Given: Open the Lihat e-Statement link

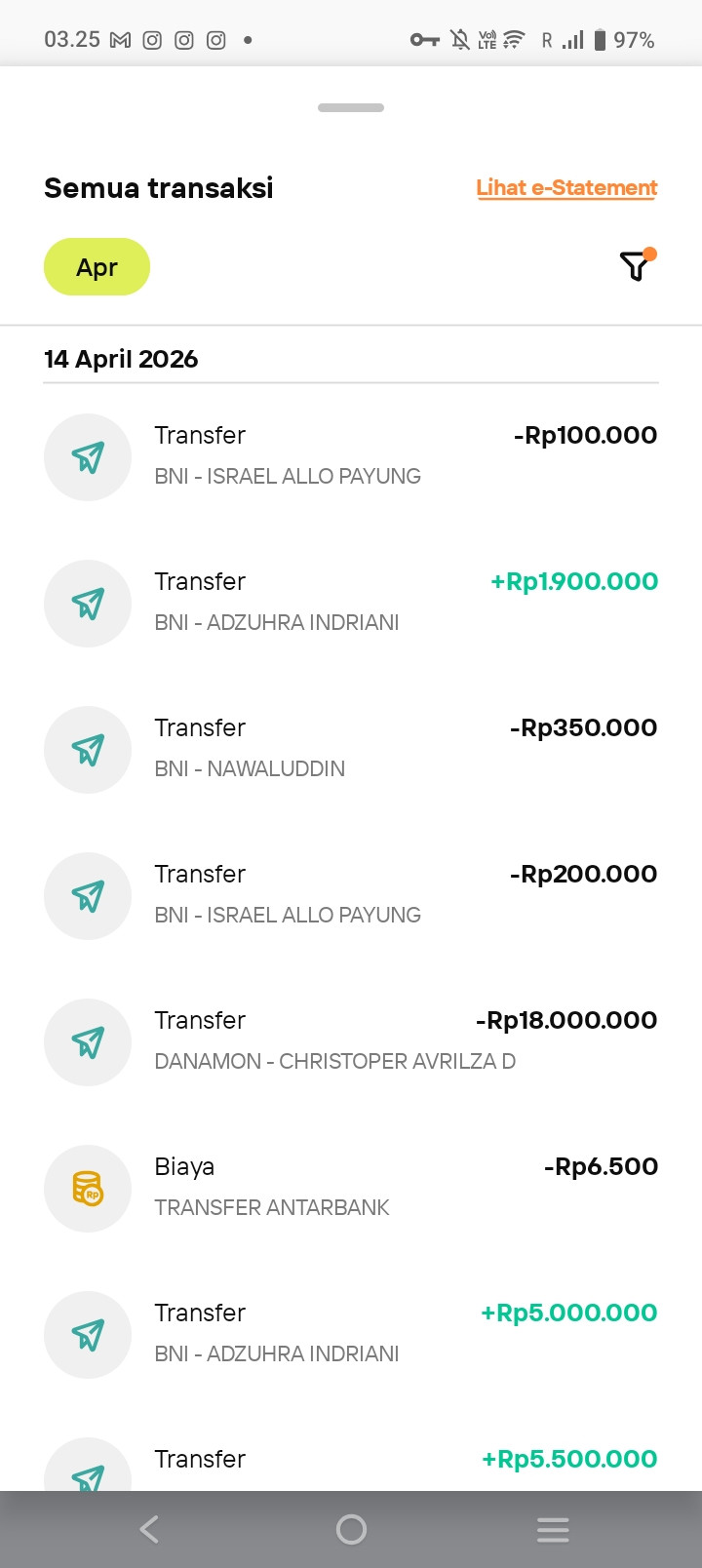Looking at the screenshot, I should 566,187.
